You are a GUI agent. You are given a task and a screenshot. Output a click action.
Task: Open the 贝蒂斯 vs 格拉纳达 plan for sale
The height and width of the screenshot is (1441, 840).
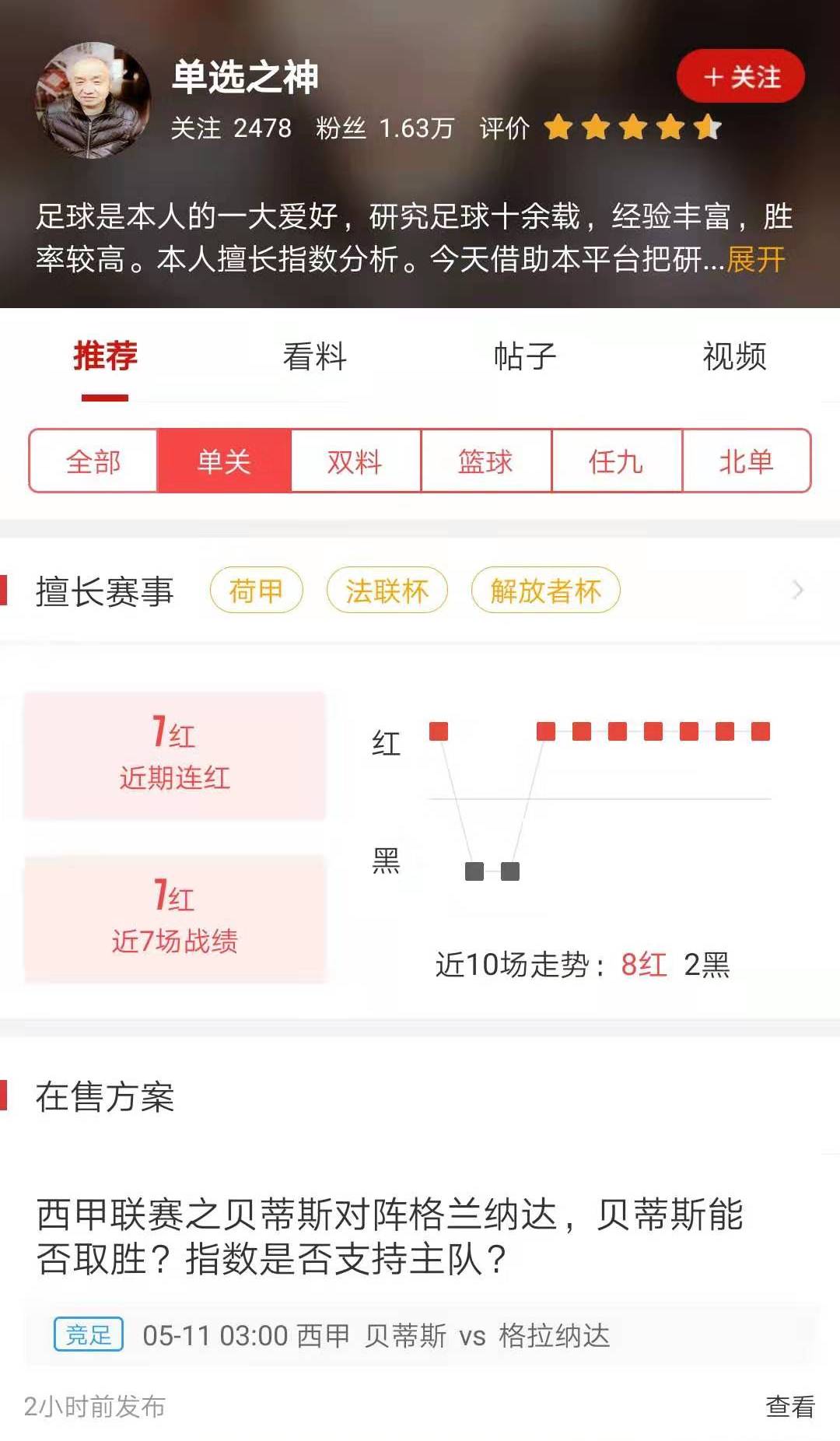389,1237
